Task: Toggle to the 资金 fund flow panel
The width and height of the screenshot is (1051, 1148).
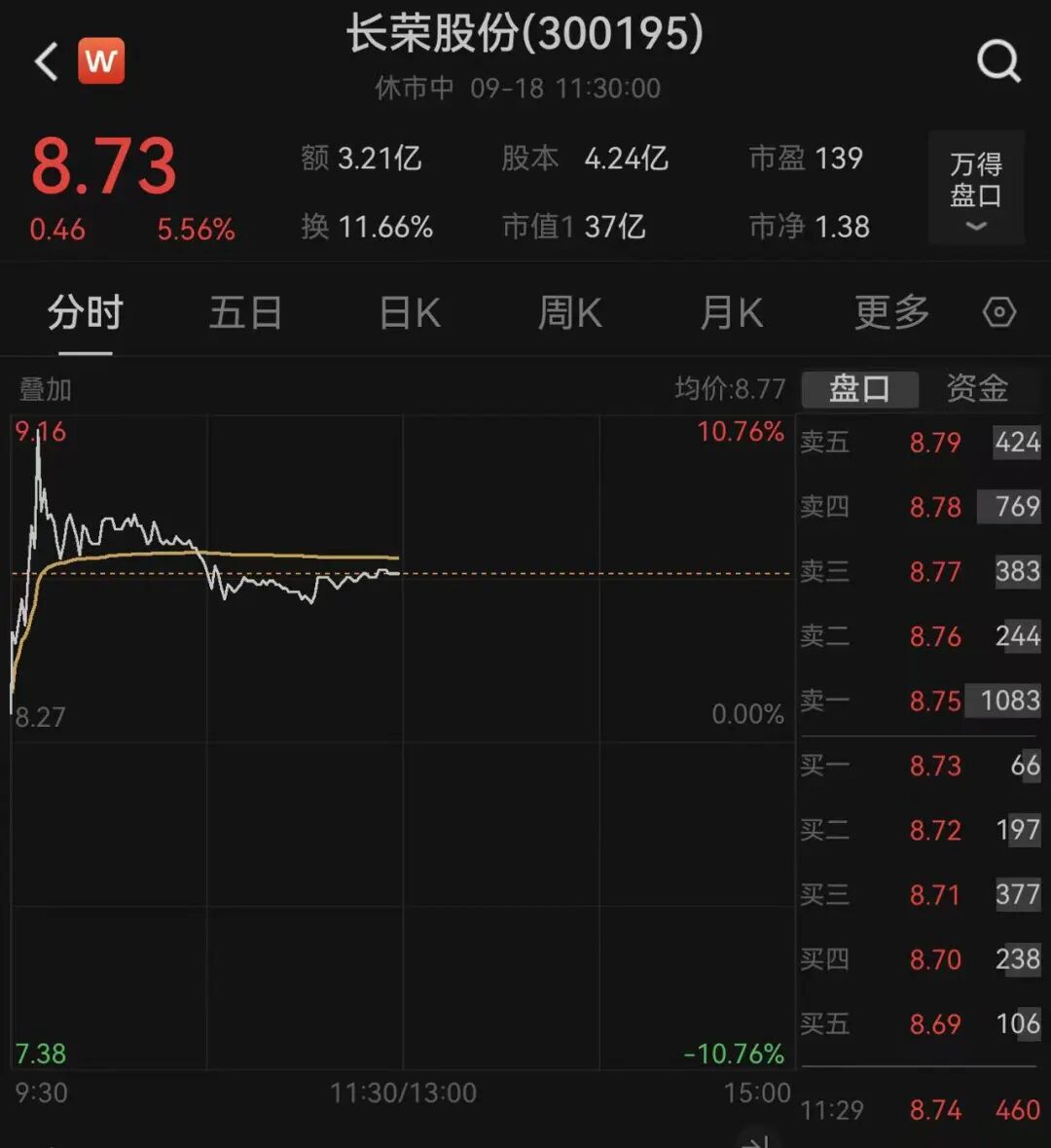Action: point(976,388)
